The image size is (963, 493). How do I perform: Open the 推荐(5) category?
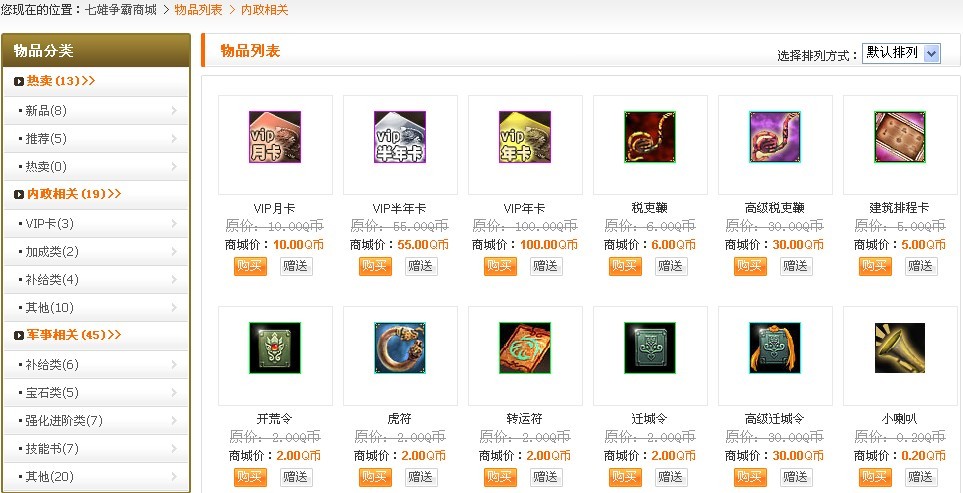click(x=48, y=139)
